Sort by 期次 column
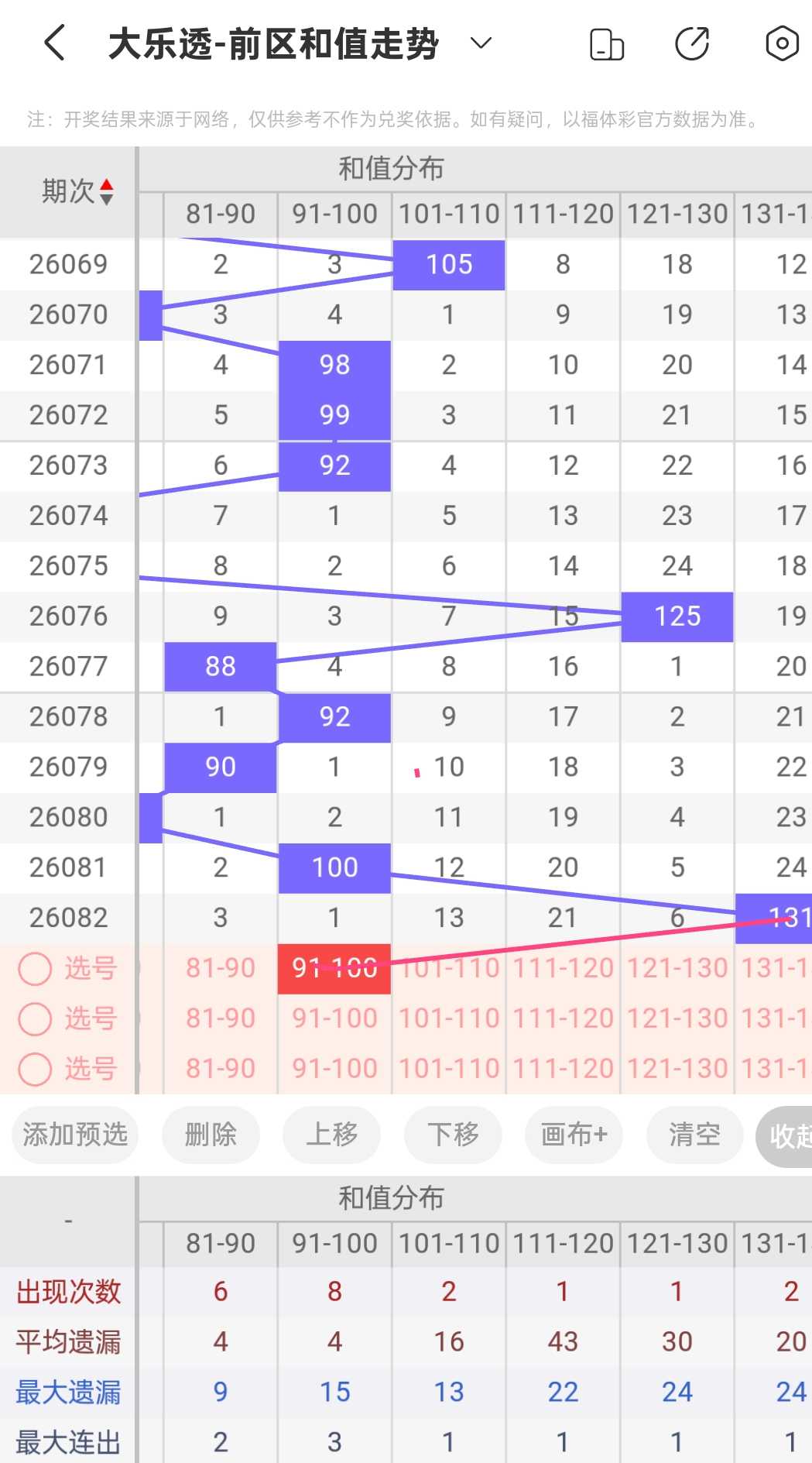Image resolution: width=812 pixels, height=1463 pixels. [77, 191]
